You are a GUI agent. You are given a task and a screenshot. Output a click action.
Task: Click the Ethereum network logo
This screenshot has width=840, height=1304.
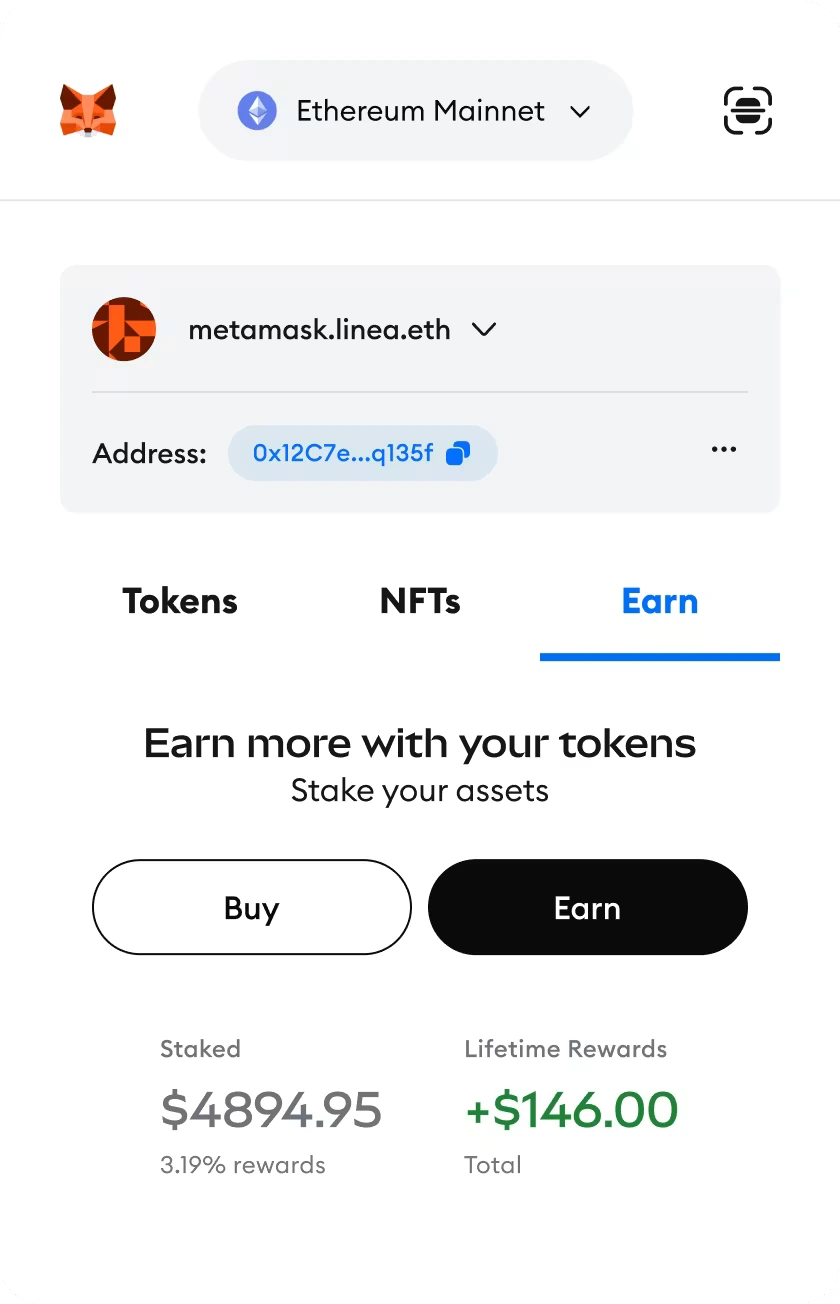point(257,110)
